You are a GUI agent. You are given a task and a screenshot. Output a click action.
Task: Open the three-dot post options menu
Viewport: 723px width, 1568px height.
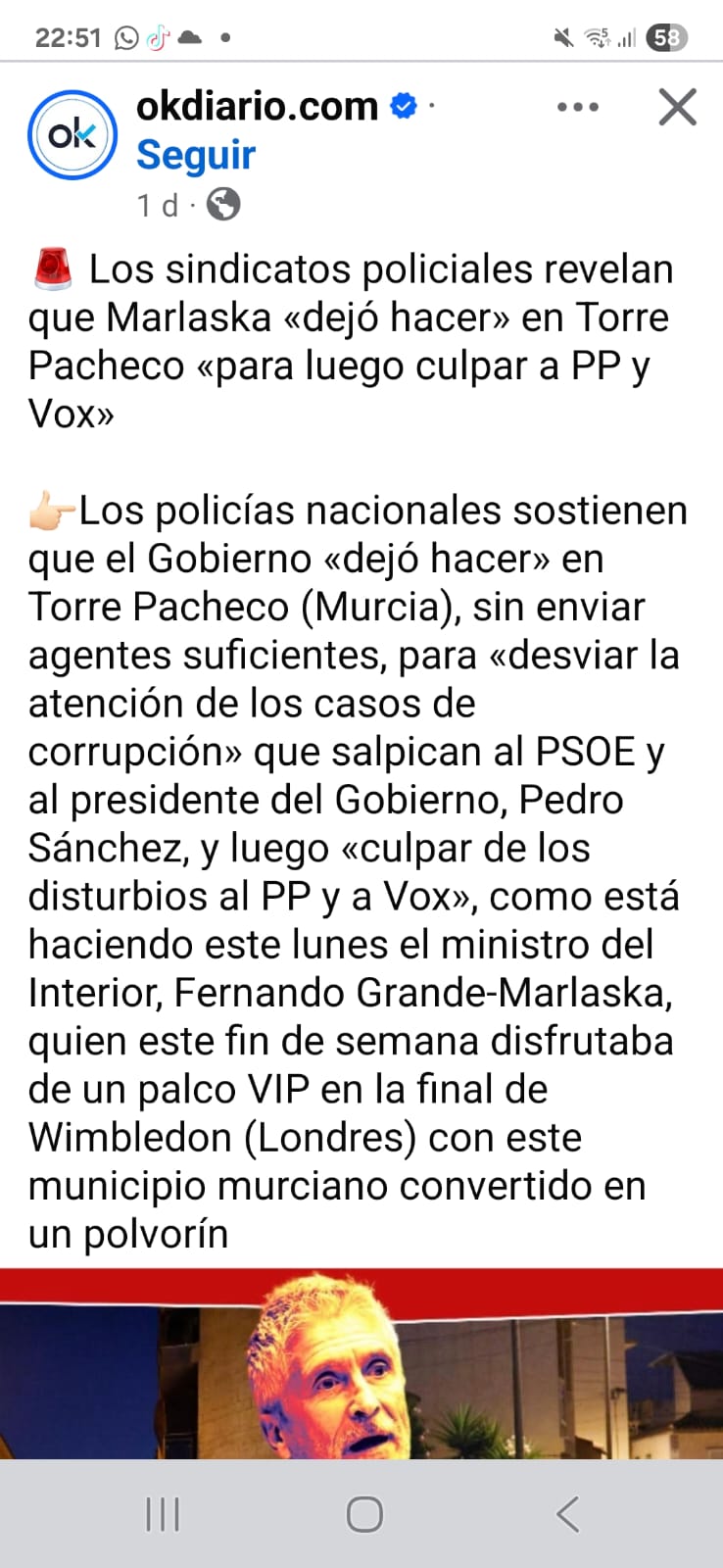point(577,108)
